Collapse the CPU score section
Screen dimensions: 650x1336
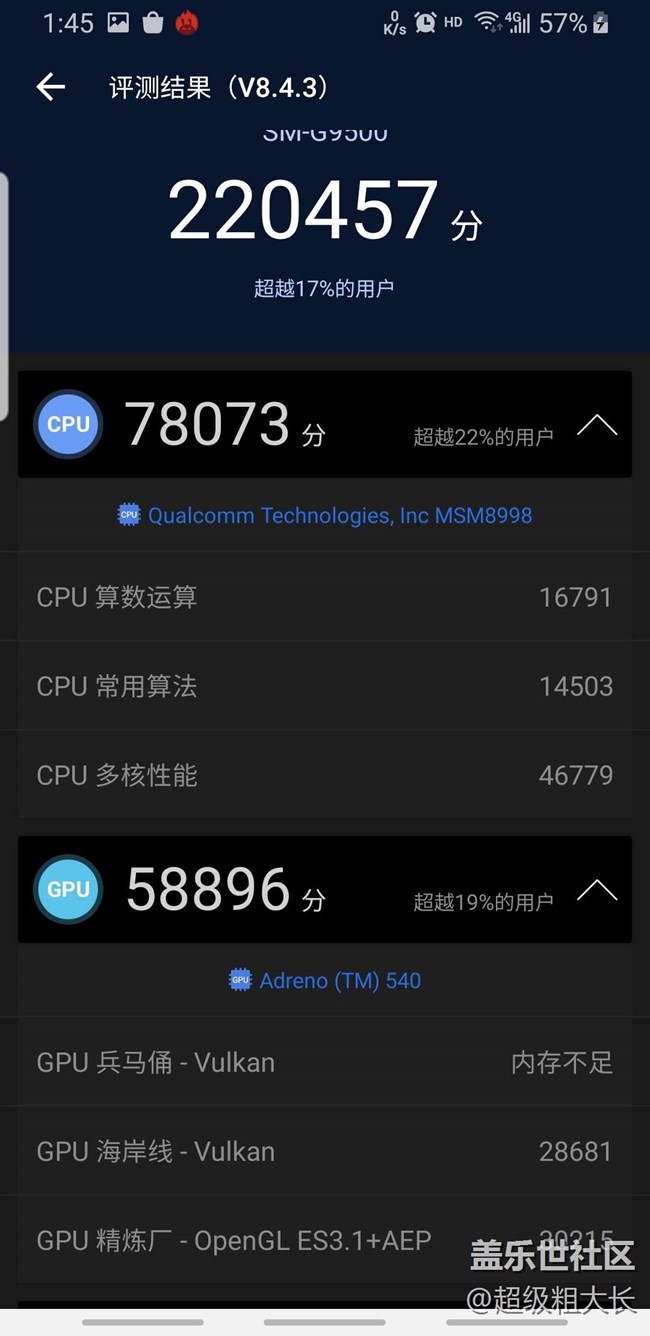tap(596, 425)
